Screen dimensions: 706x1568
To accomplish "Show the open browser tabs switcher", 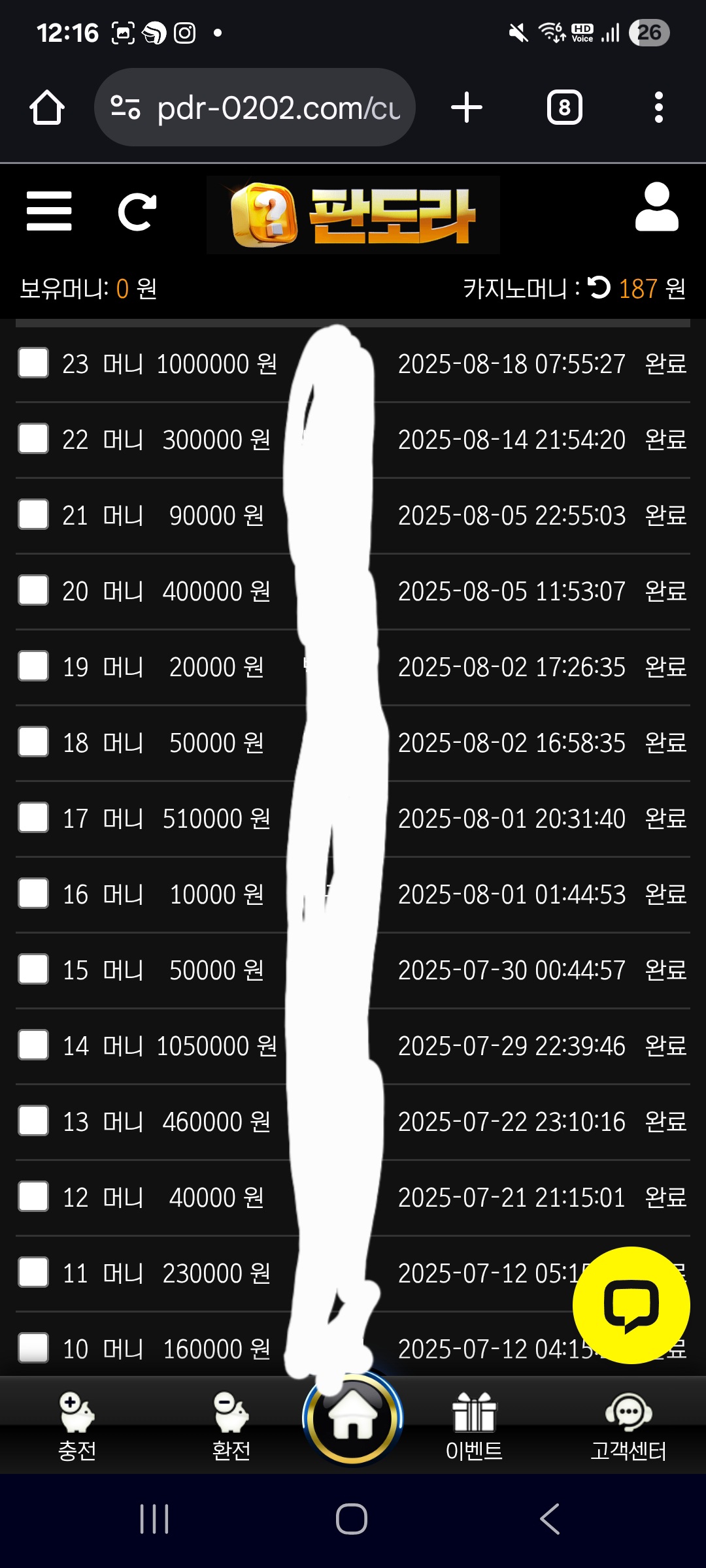I will tap(564, 108).
